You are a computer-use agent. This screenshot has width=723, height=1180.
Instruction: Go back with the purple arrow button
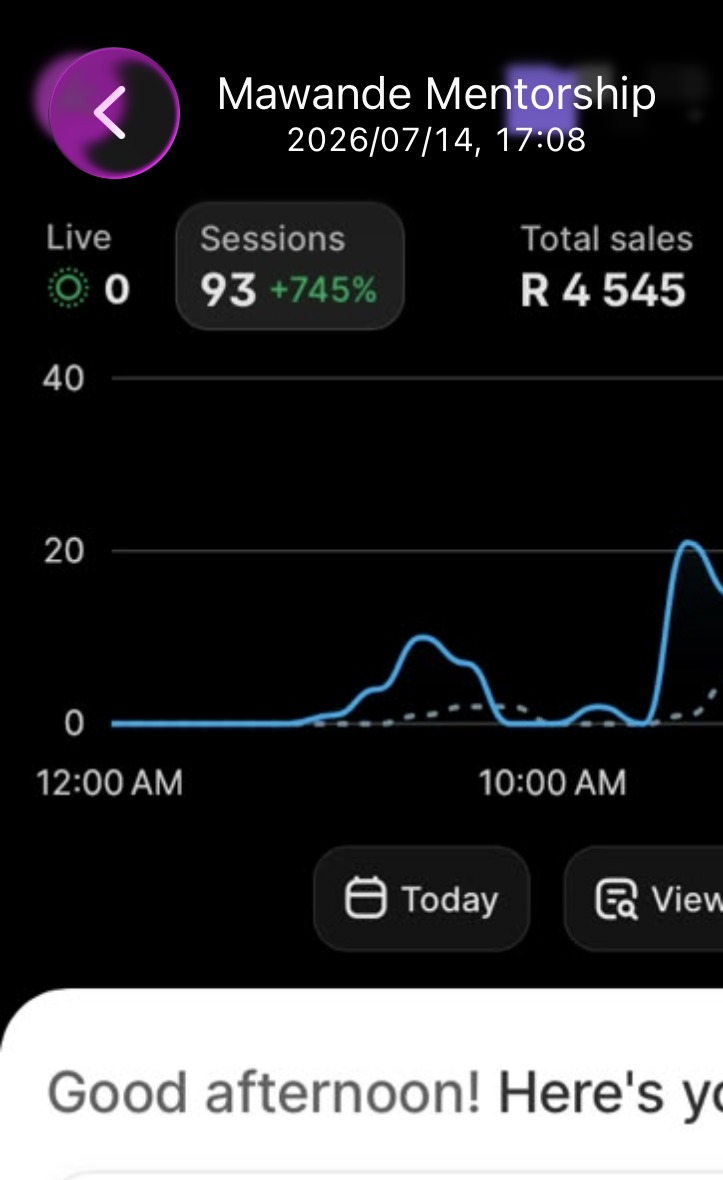[114, 113]
